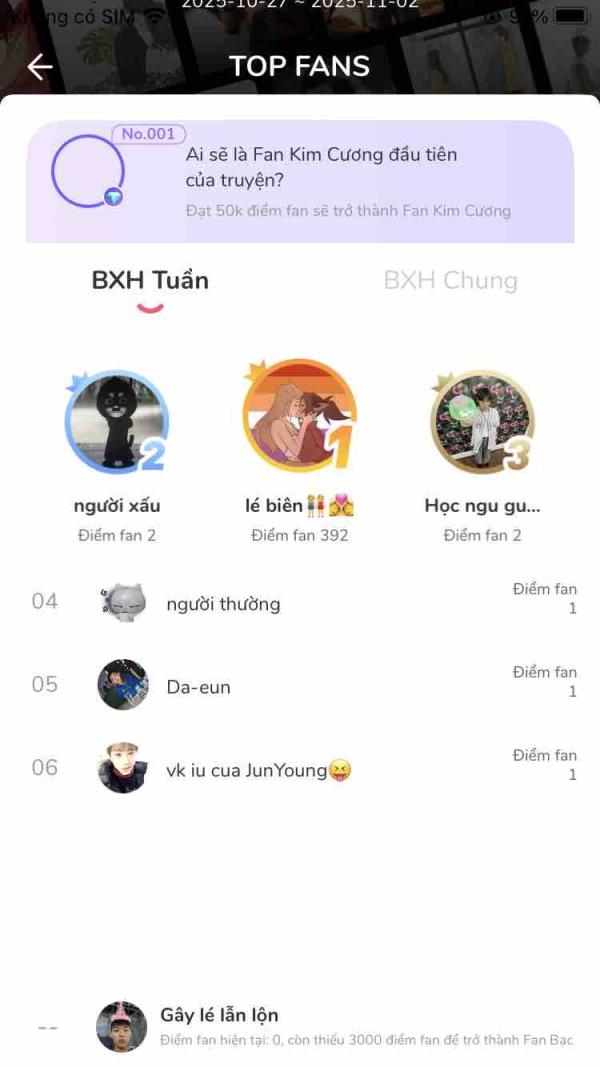This screenshot has height=1067, width=600.
Task: Open my fan status row Gây lé lẫn lộn
Action: tap(300, 1025)
